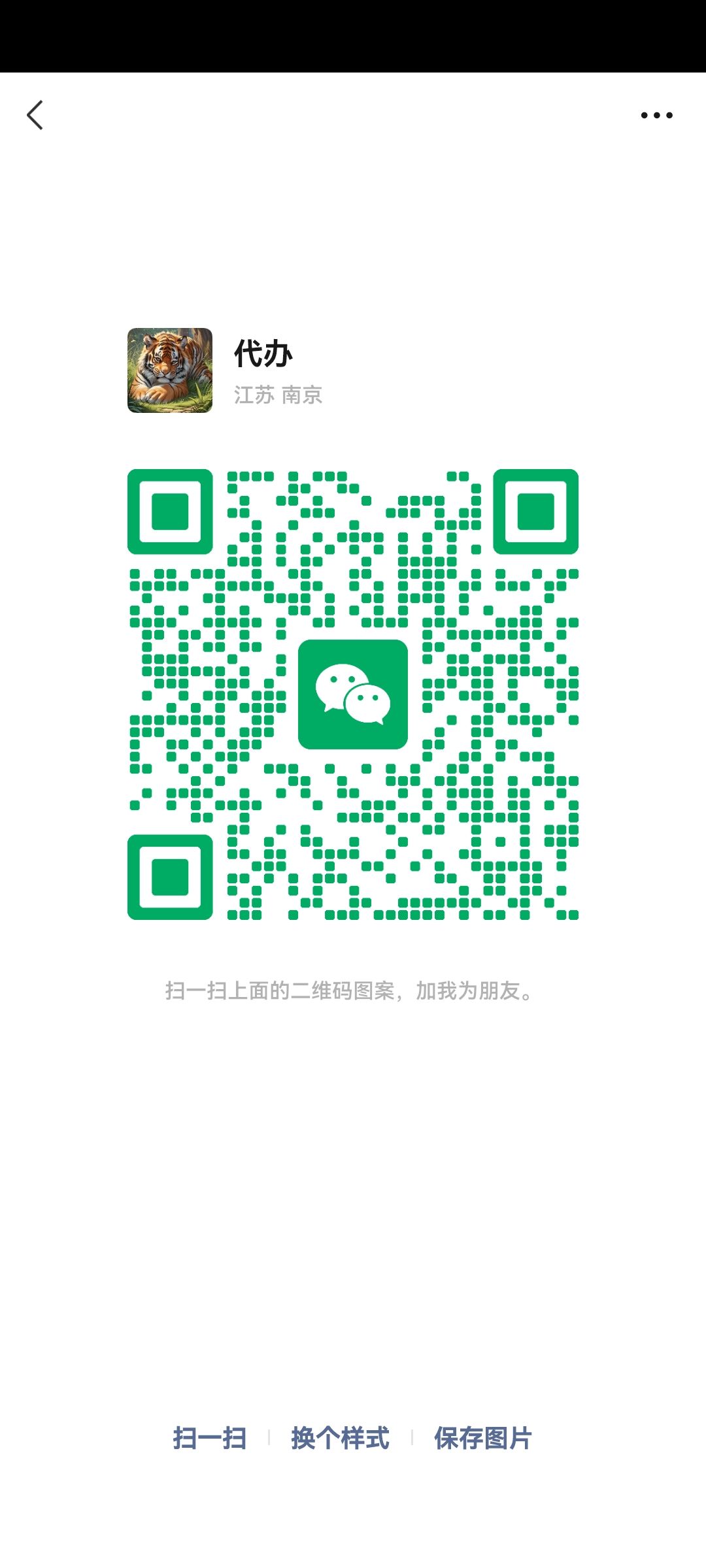The height and width of the screenshot is (1568, 706).
Task: Open the three-dot overflow menu
Action: [x=656, y=116]
